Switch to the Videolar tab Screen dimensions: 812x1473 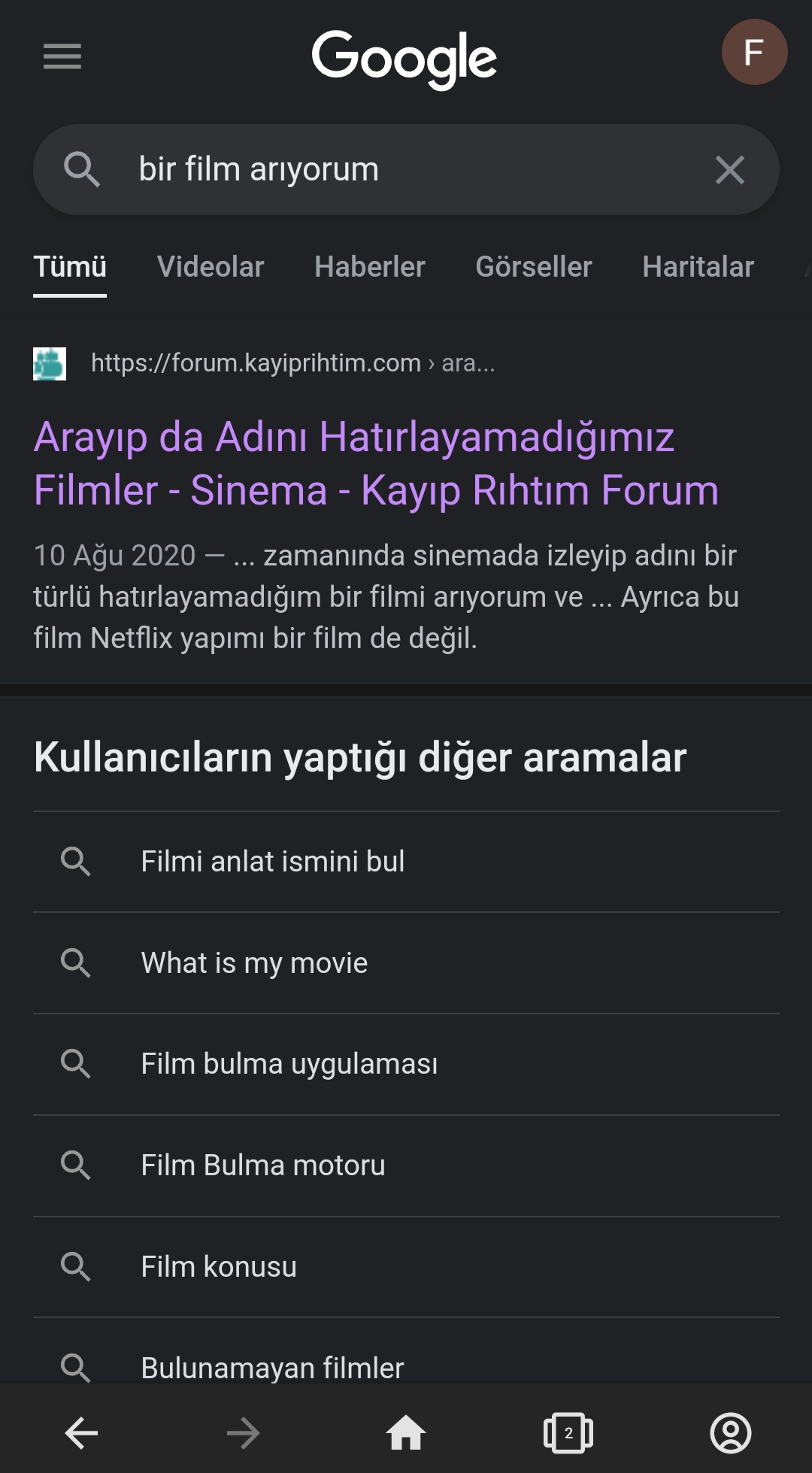pyautogui.click(x=211, y=267)
